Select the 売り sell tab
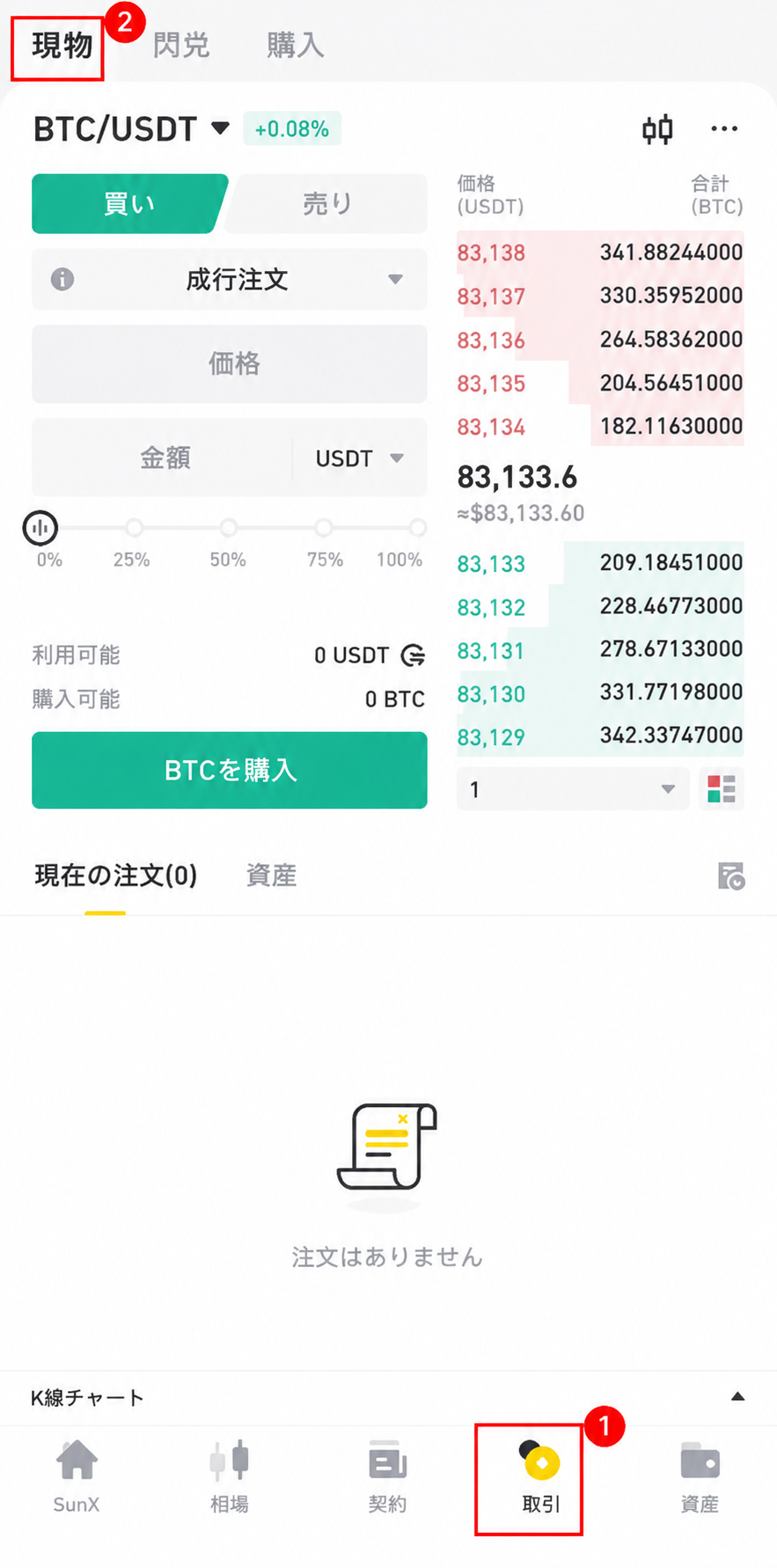The image size is (777, 1568). pyautogui.click(x=327, y=204)
